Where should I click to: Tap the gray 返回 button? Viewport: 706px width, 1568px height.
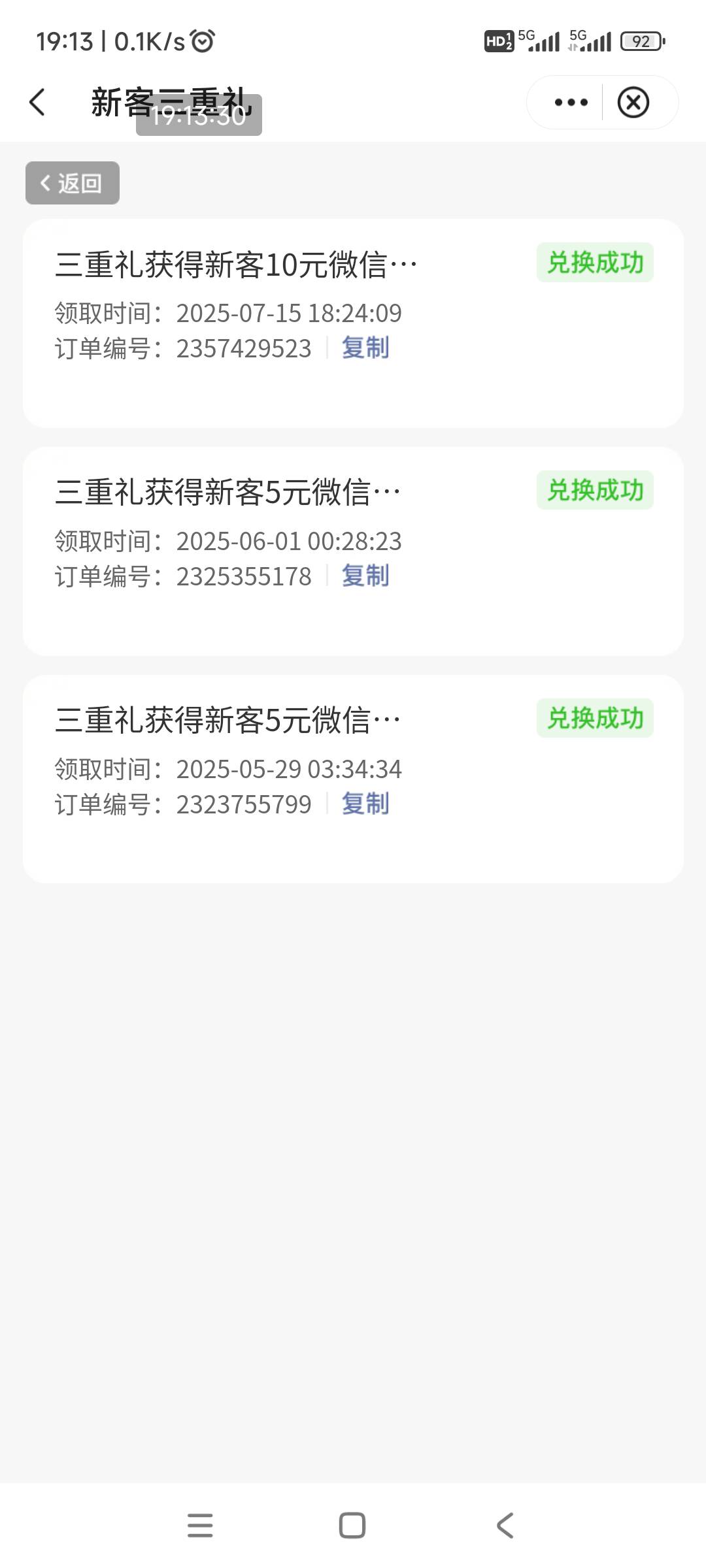click(73, 183)
